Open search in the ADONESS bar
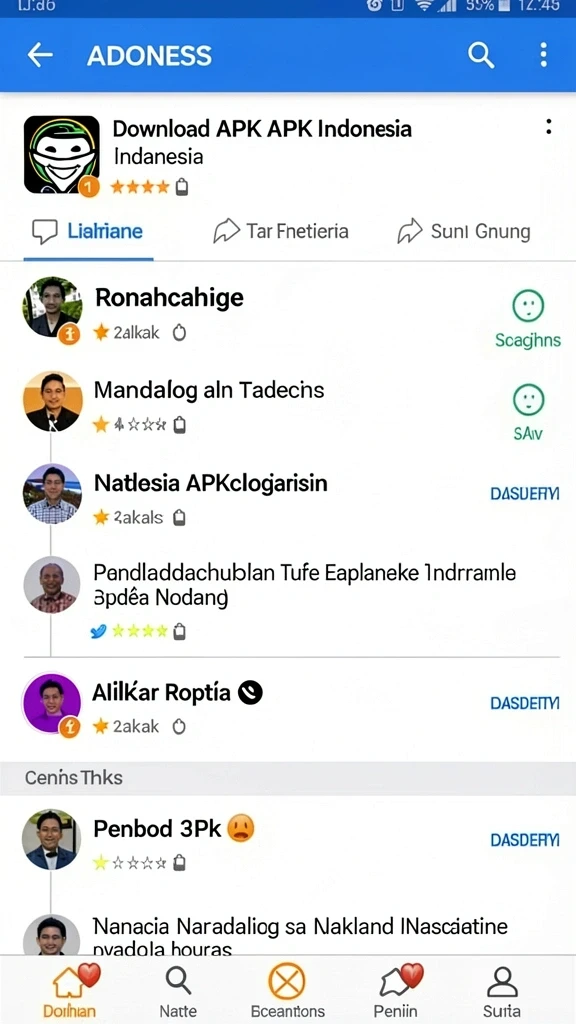576x1024 pixels. click(481, 56)
